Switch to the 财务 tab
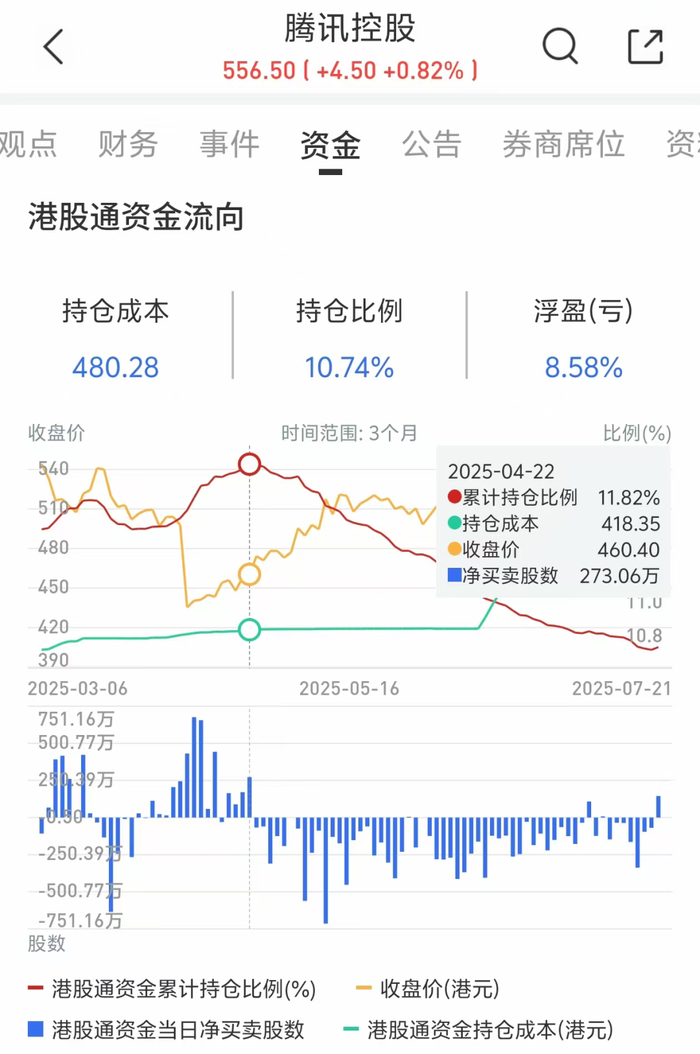700x1054 pixels. (128, 144)
